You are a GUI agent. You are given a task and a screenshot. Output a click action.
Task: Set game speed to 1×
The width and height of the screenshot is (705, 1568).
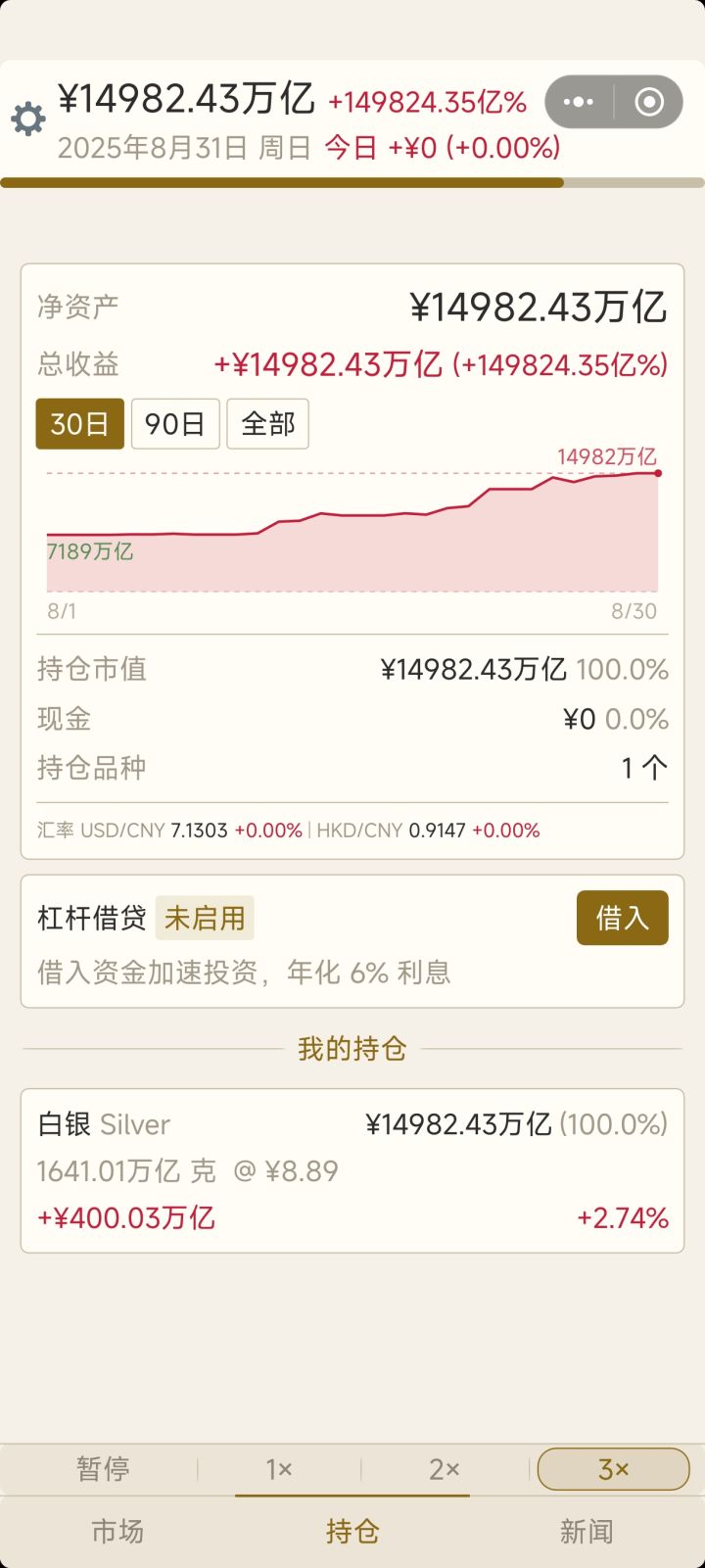pyautogui.click(x=279, y=1469)
